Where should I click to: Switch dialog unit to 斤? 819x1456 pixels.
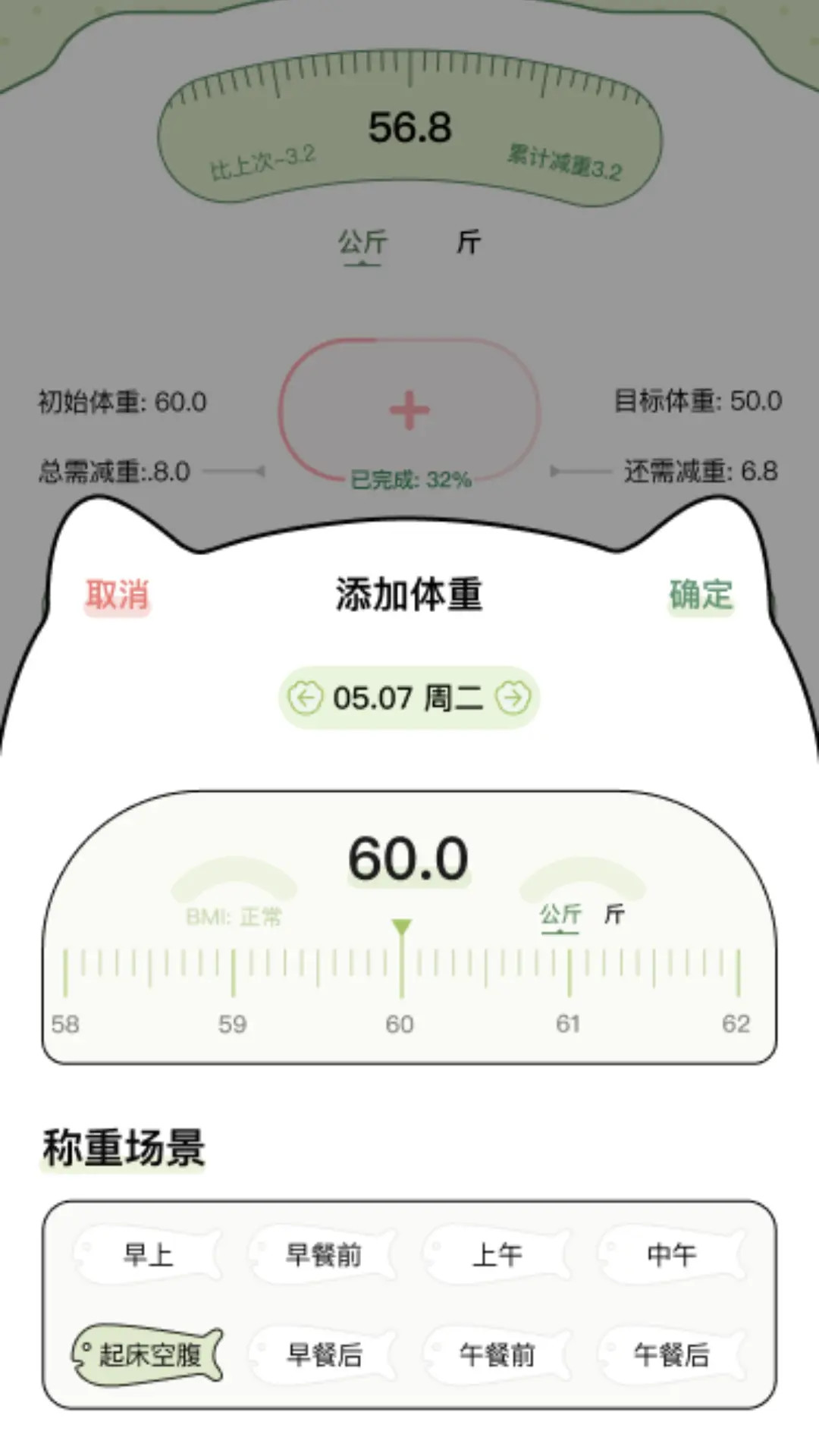pyautogui.click(x=616, y=915)
